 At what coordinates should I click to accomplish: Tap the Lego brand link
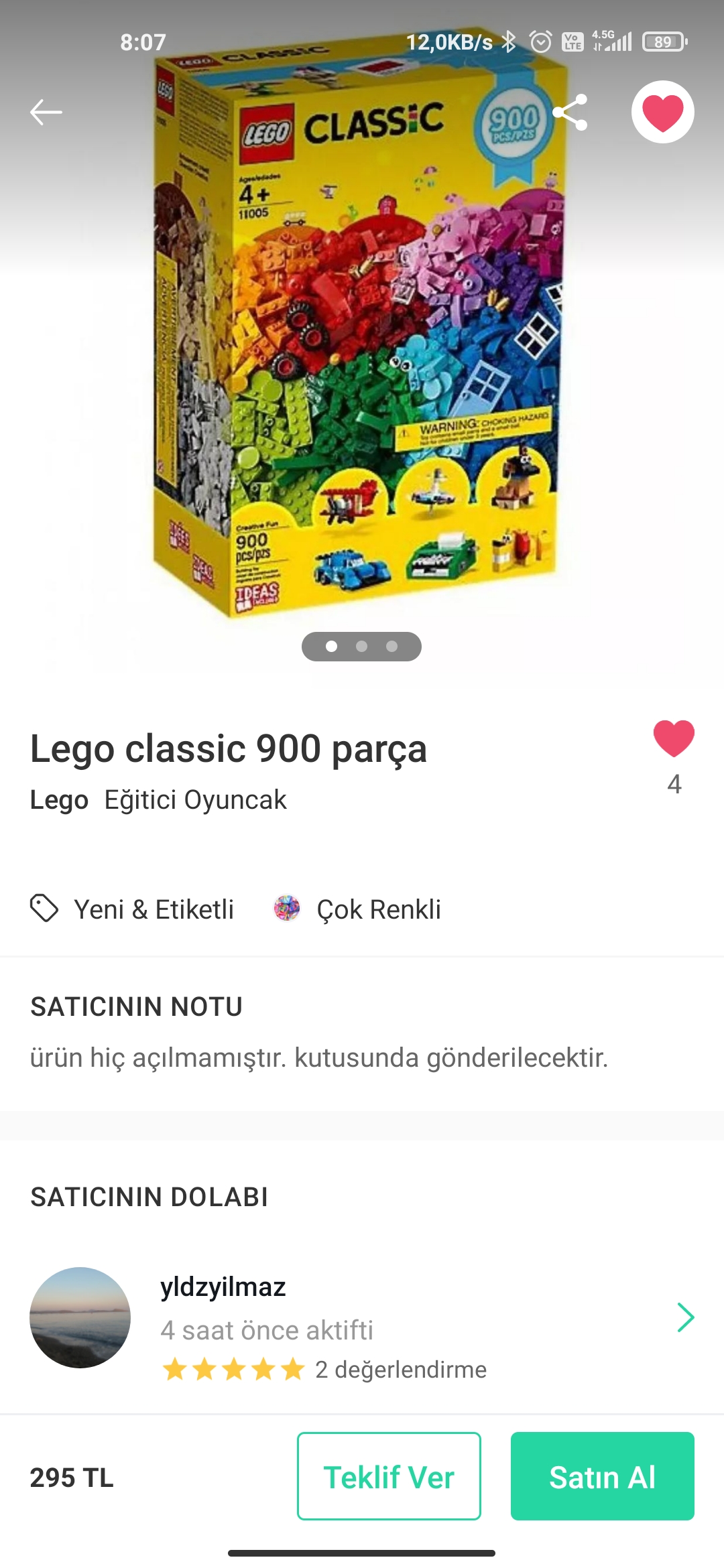coord(59,799)
